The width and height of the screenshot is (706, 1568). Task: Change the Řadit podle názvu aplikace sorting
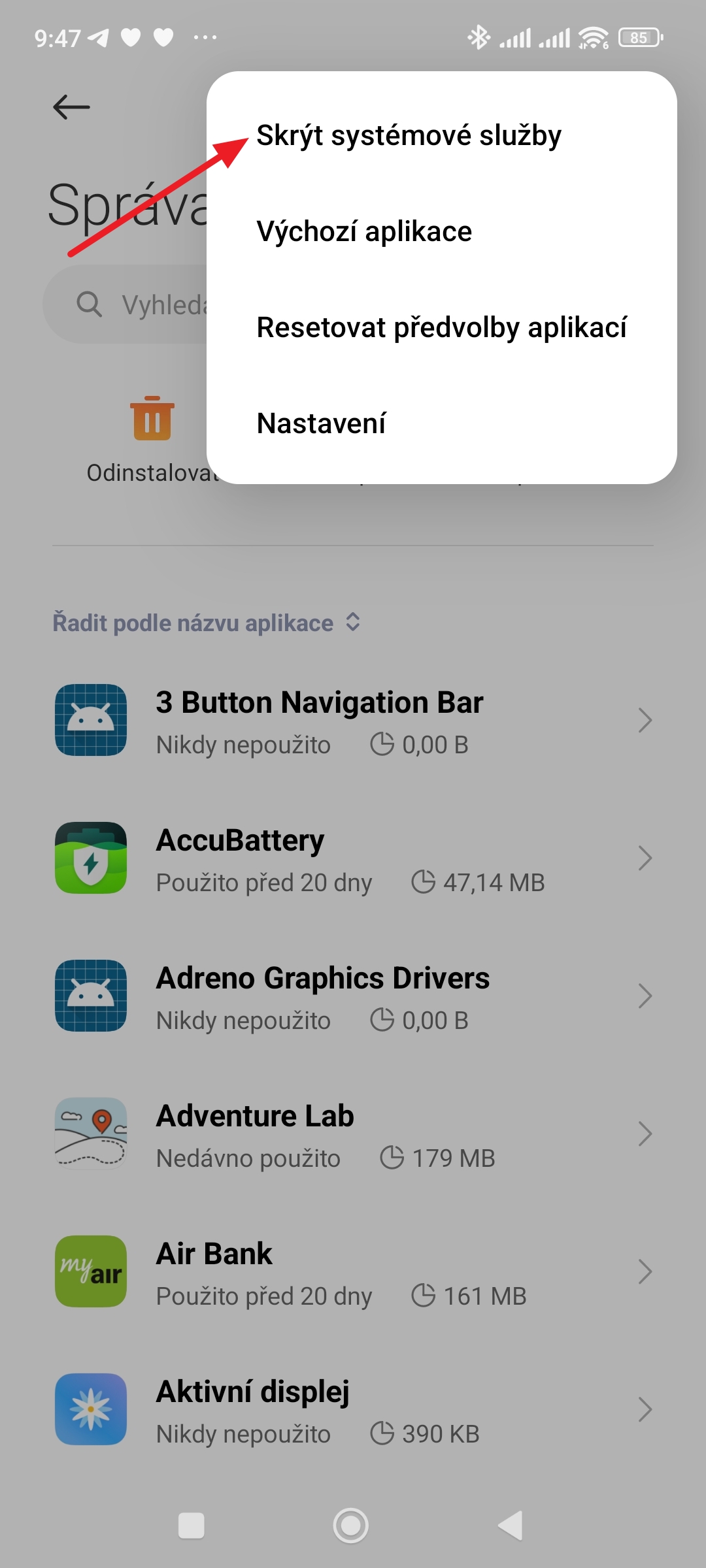207,623
